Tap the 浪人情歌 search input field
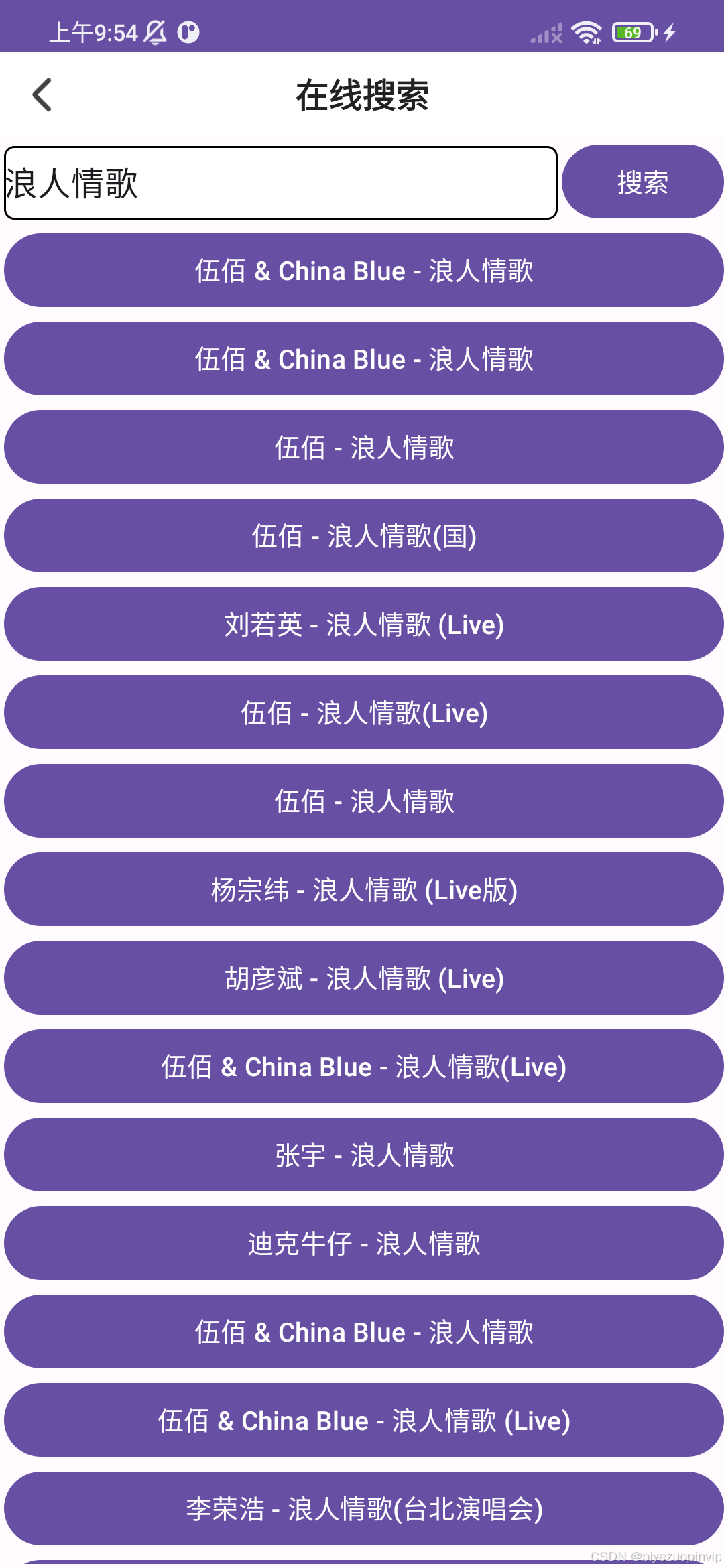724x1568 pixels. tap(281, 183)
